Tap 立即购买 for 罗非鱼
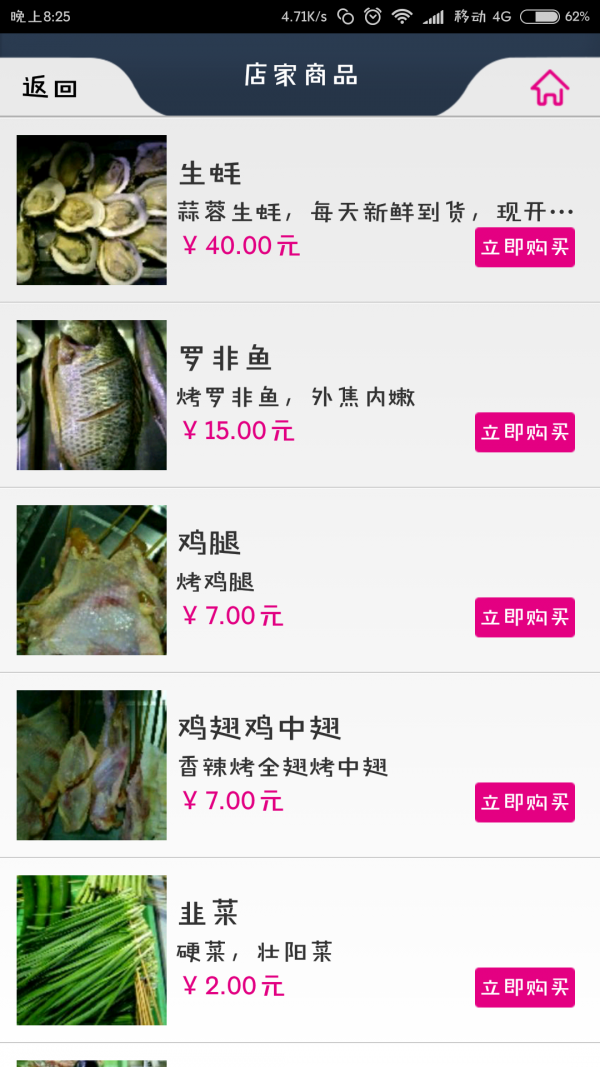 pyautogui.click(x=524, y=432)
